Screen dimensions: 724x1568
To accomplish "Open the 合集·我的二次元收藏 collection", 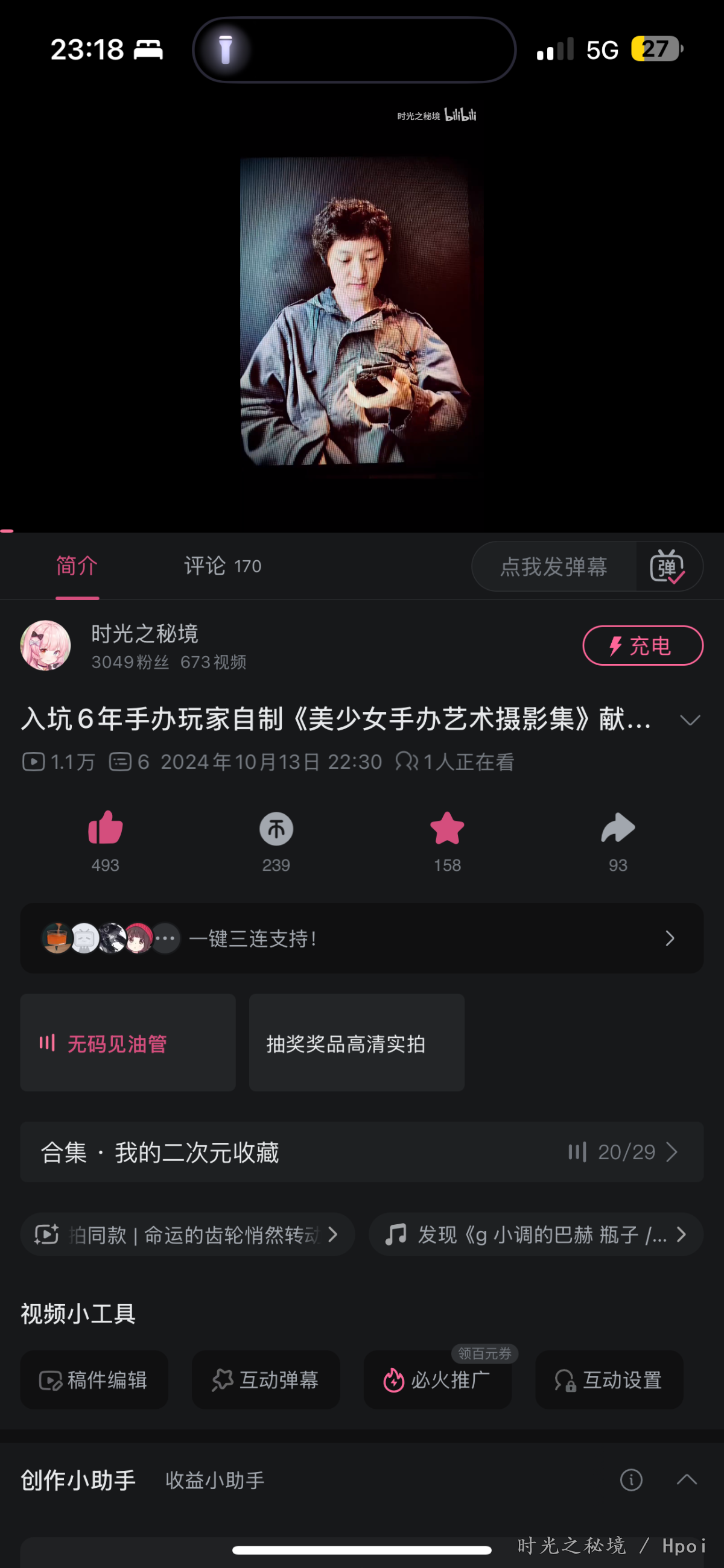I will tap(361, 1152).
